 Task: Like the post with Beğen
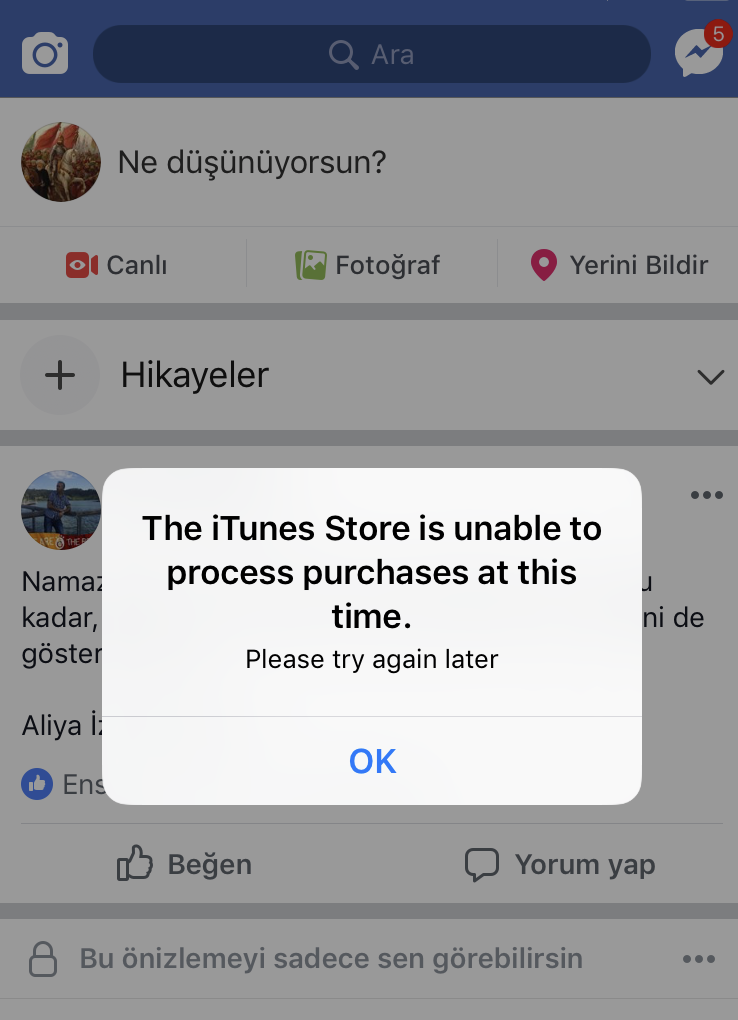tap(185, 864)
